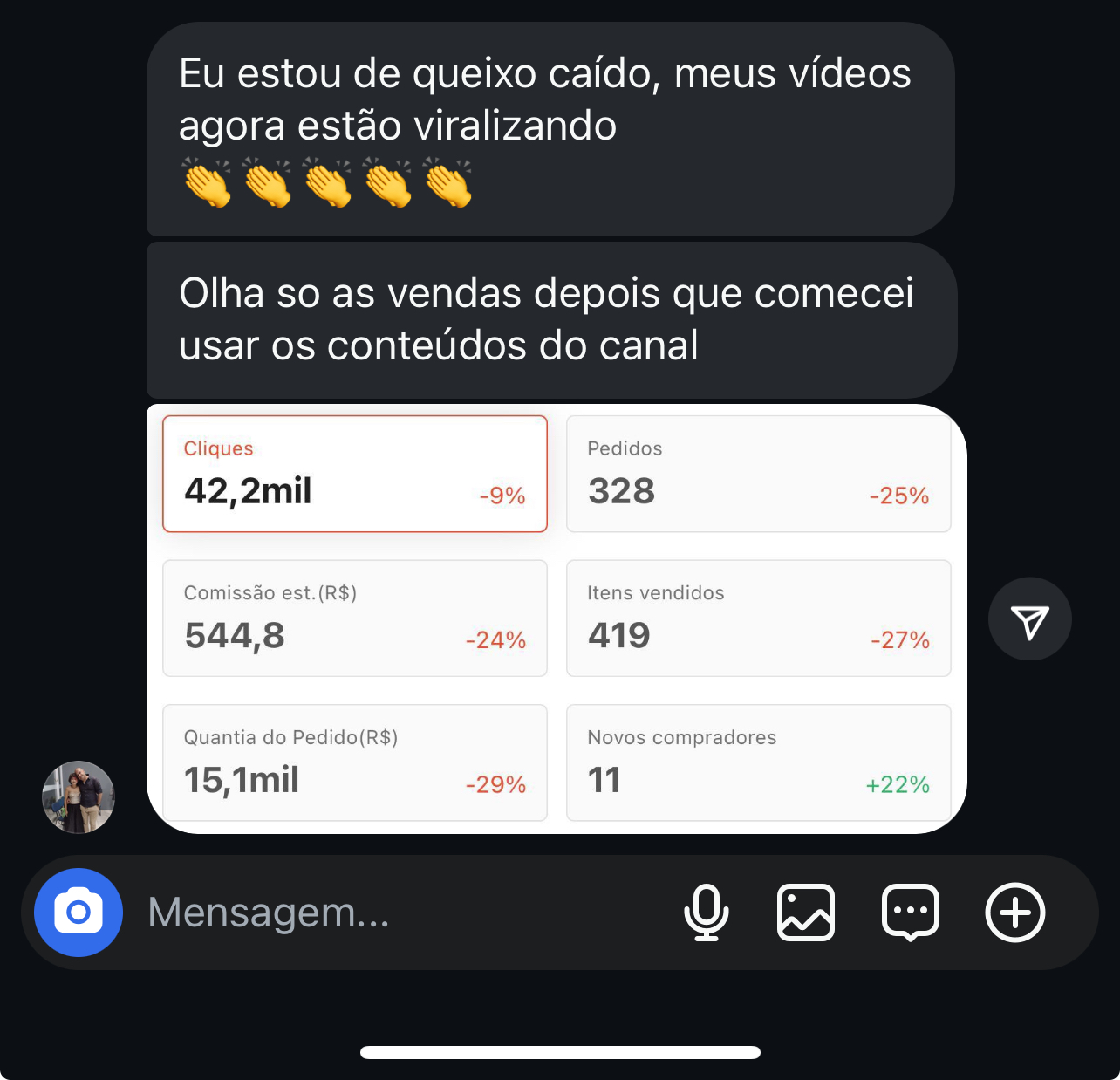Open the photo gallery picker
The height and width of the screenshot is (1080, 1120).
click(x=805, y=913)
